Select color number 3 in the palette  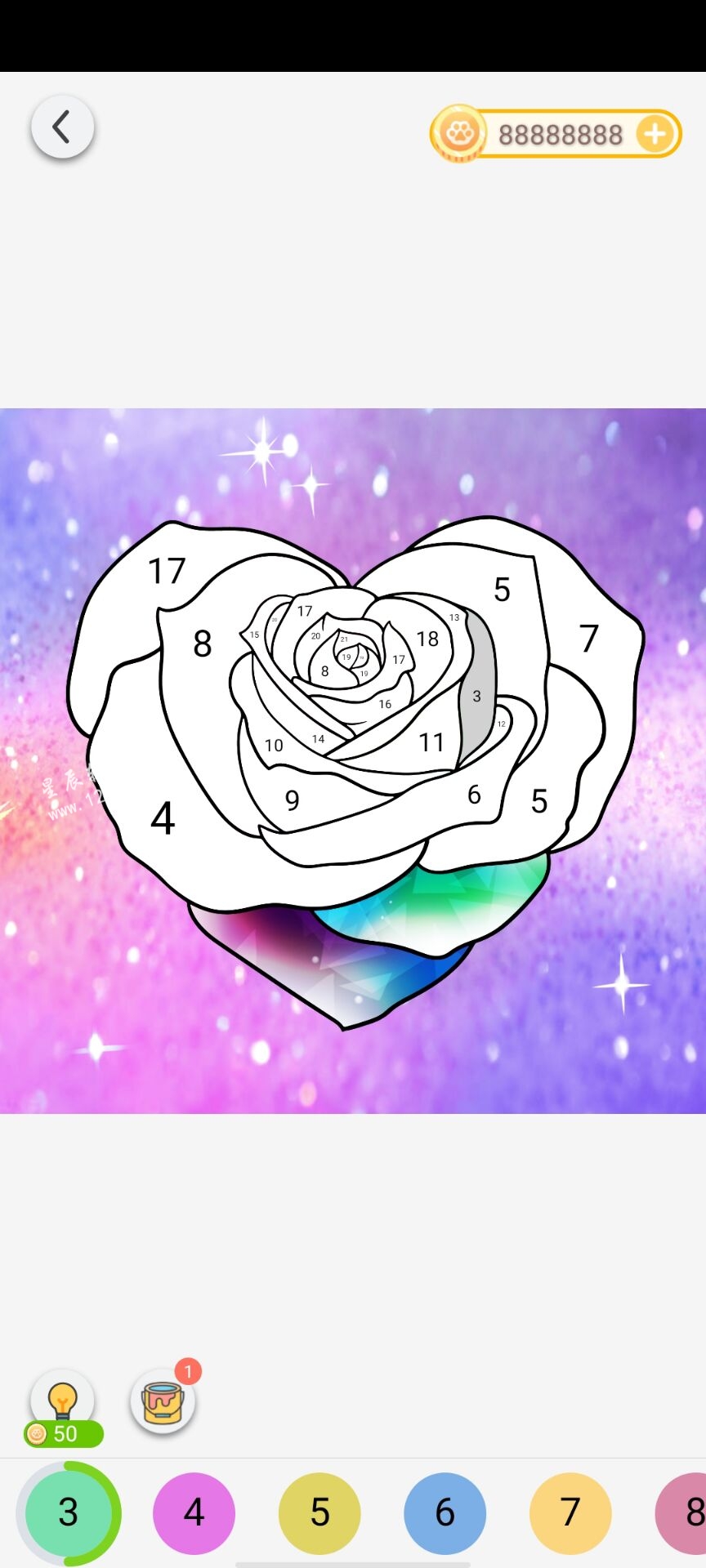click(69, 1512)
